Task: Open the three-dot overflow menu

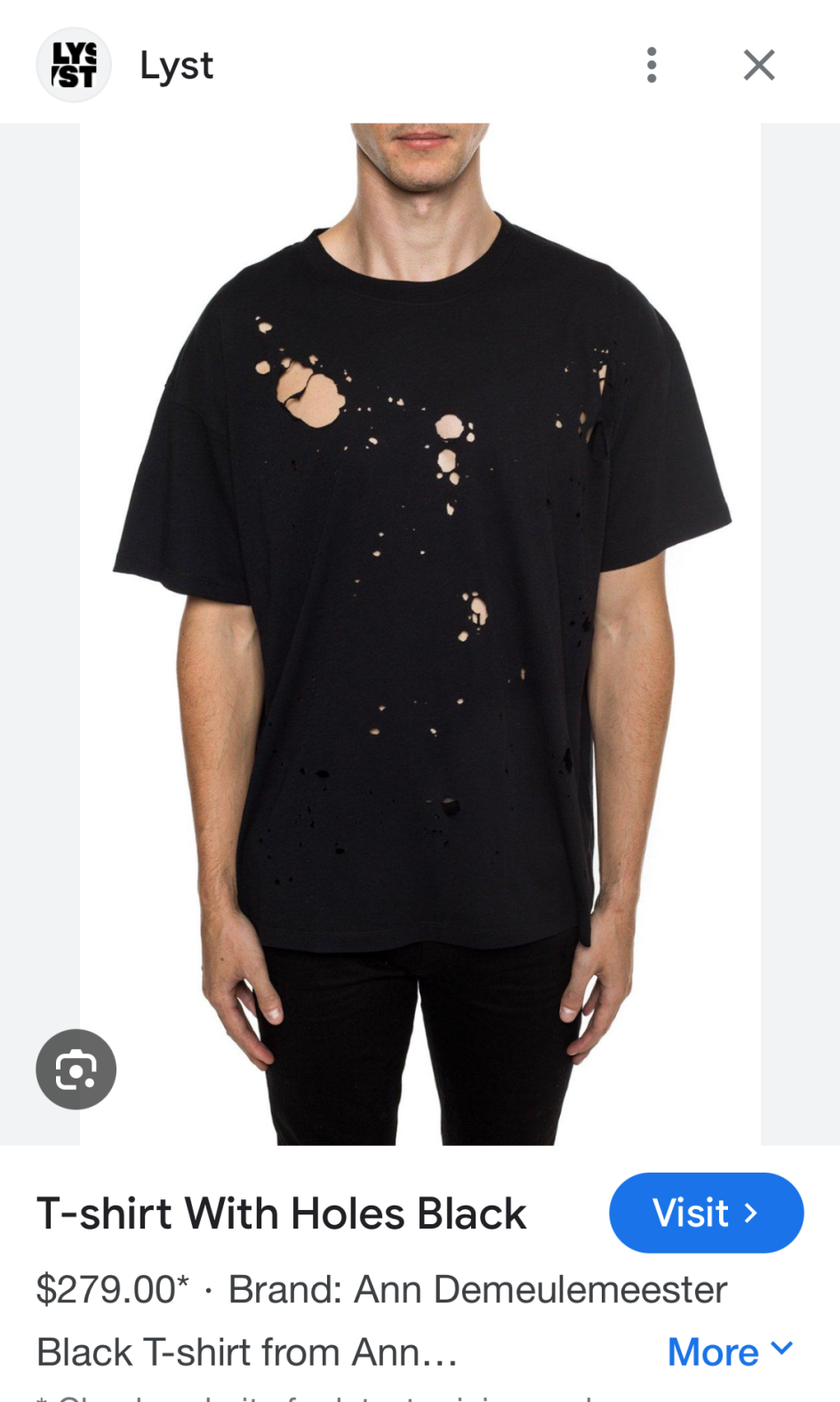Action: [x=652, y=65]
